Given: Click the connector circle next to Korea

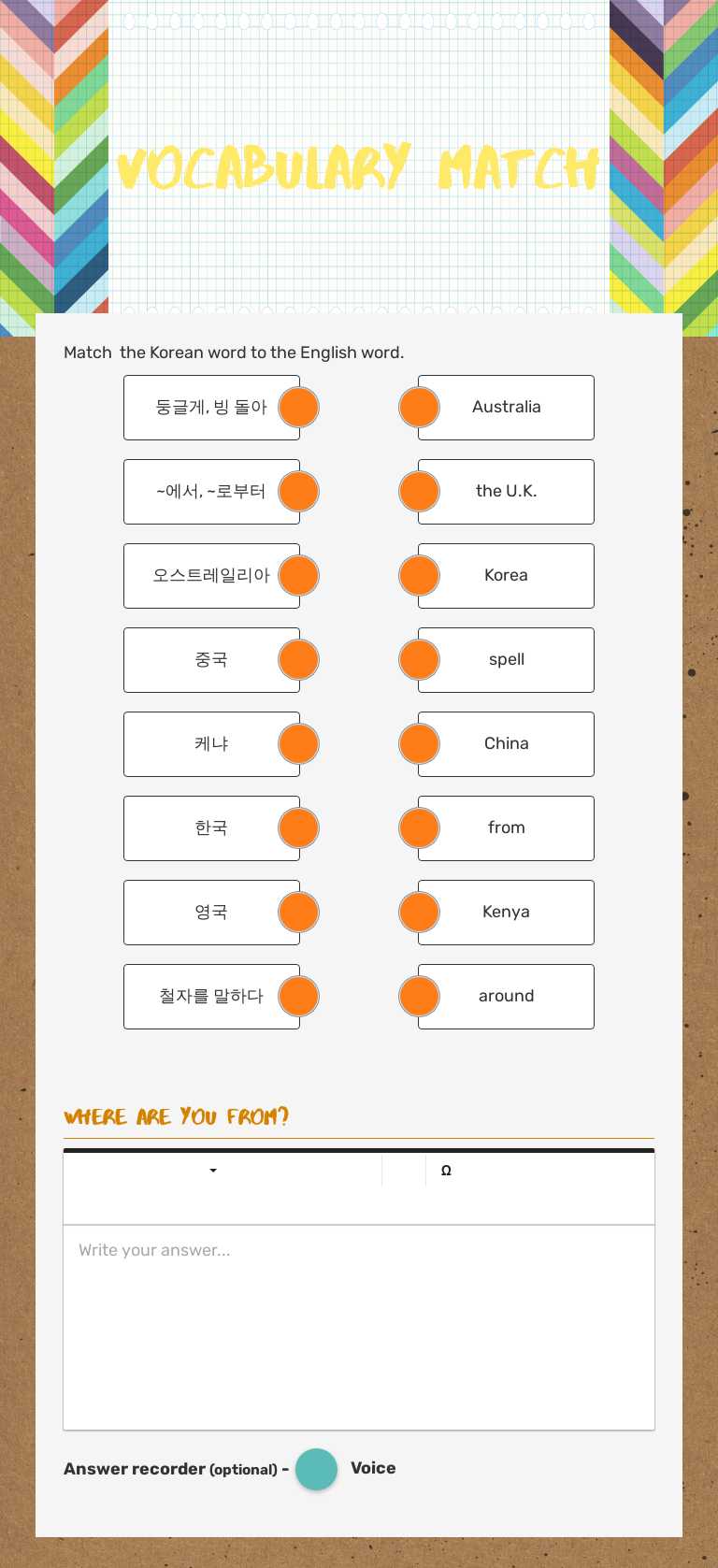Looking at the screenshot, I should point(419,575).
